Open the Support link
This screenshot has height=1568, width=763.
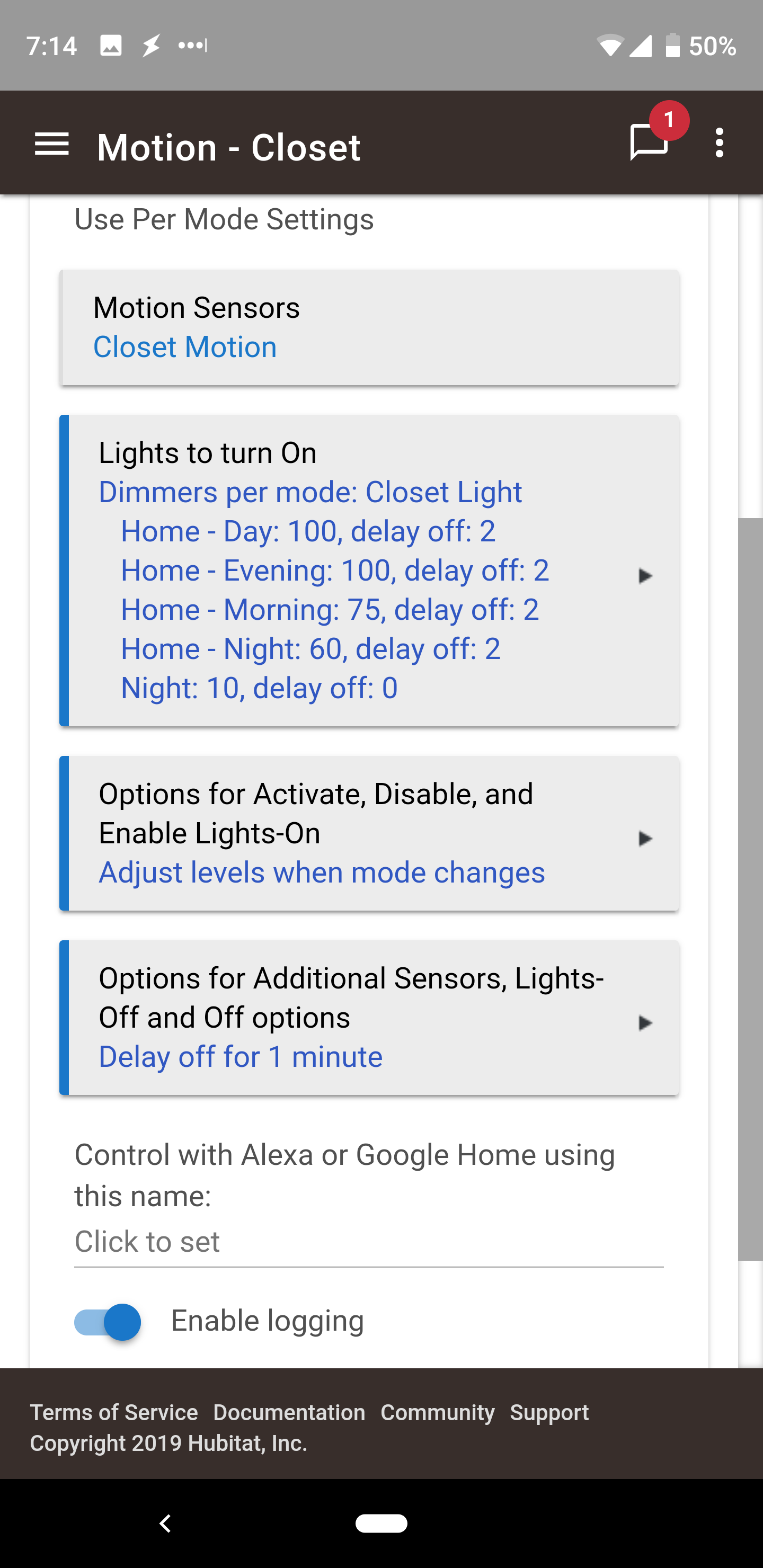[x=549, y=1412]
